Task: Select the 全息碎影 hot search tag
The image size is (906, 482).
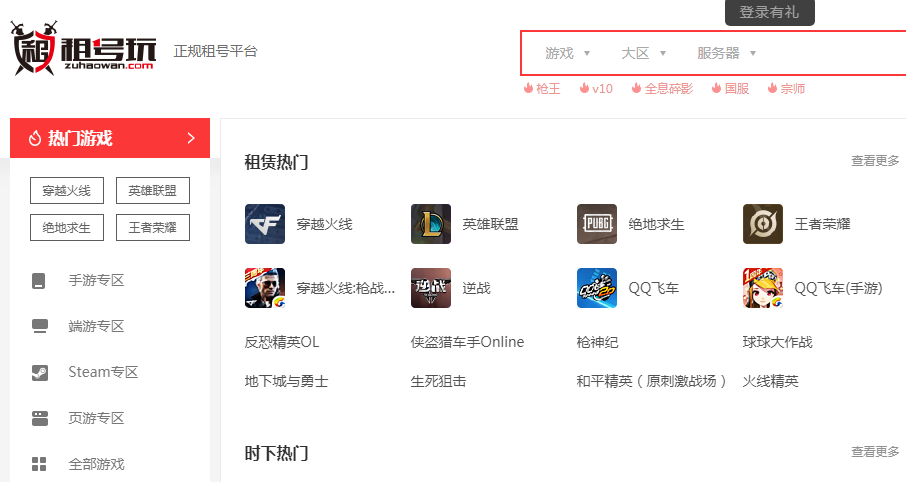Action: pos(662,88)
